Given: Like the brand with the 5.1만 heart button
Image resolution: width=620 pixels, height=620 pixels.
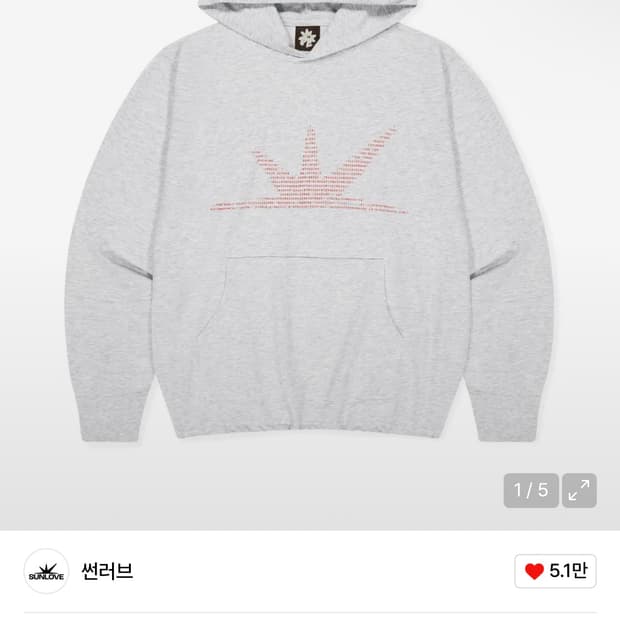Looking at the screenshot, I should coord(555,571).
